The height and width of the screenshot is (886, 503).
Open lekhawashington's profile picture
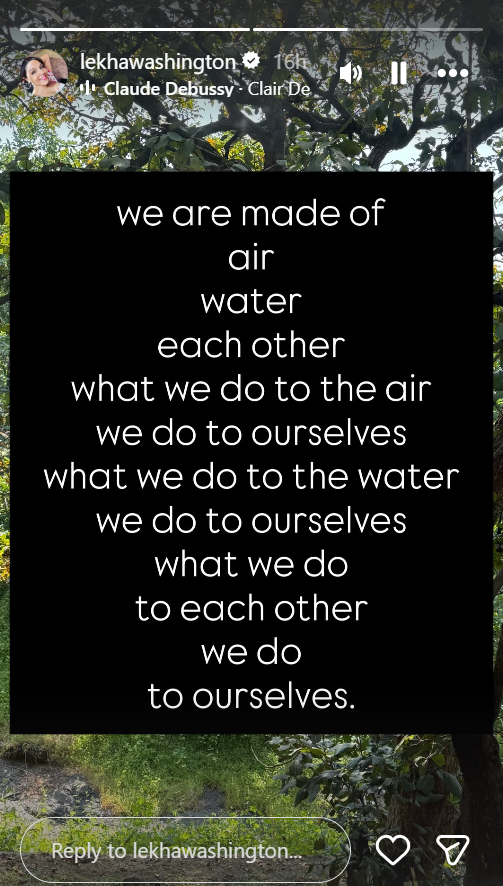click(x=44, y=73)
